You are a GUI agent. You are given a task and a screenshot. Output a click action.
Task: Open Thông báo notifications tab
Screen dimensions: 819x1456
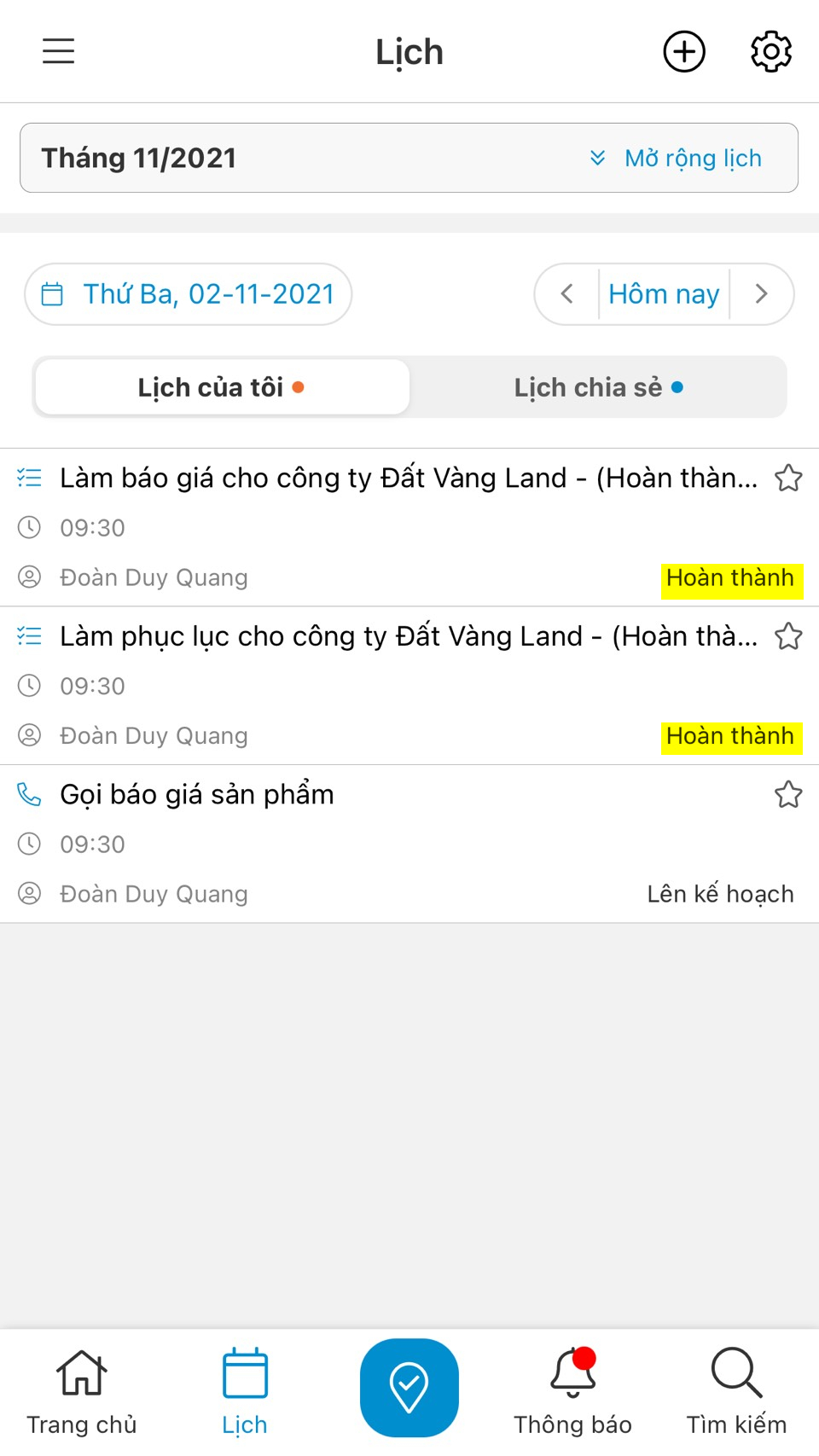[572, 1392]
